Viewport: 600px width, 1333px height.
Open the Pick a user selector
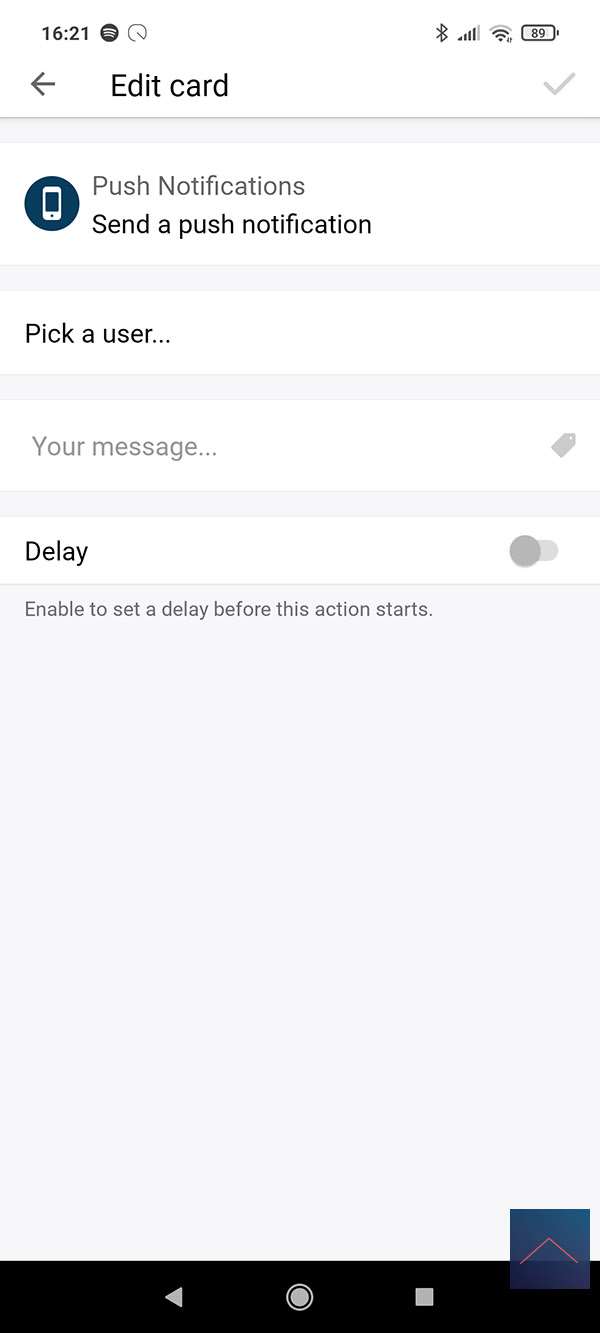click(x=298, y=333)
